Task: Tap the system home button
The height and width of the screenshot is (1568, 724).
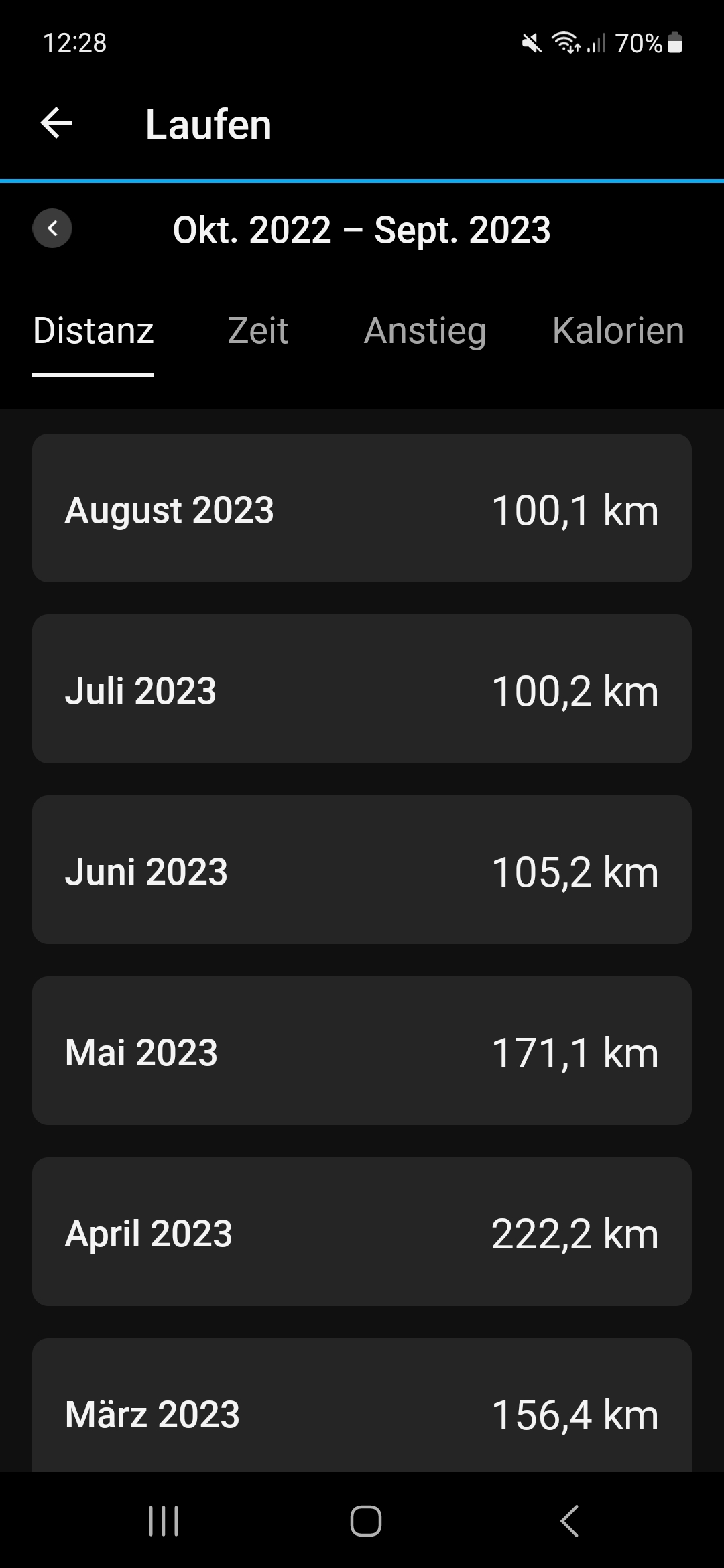Action: [366, 1520]
